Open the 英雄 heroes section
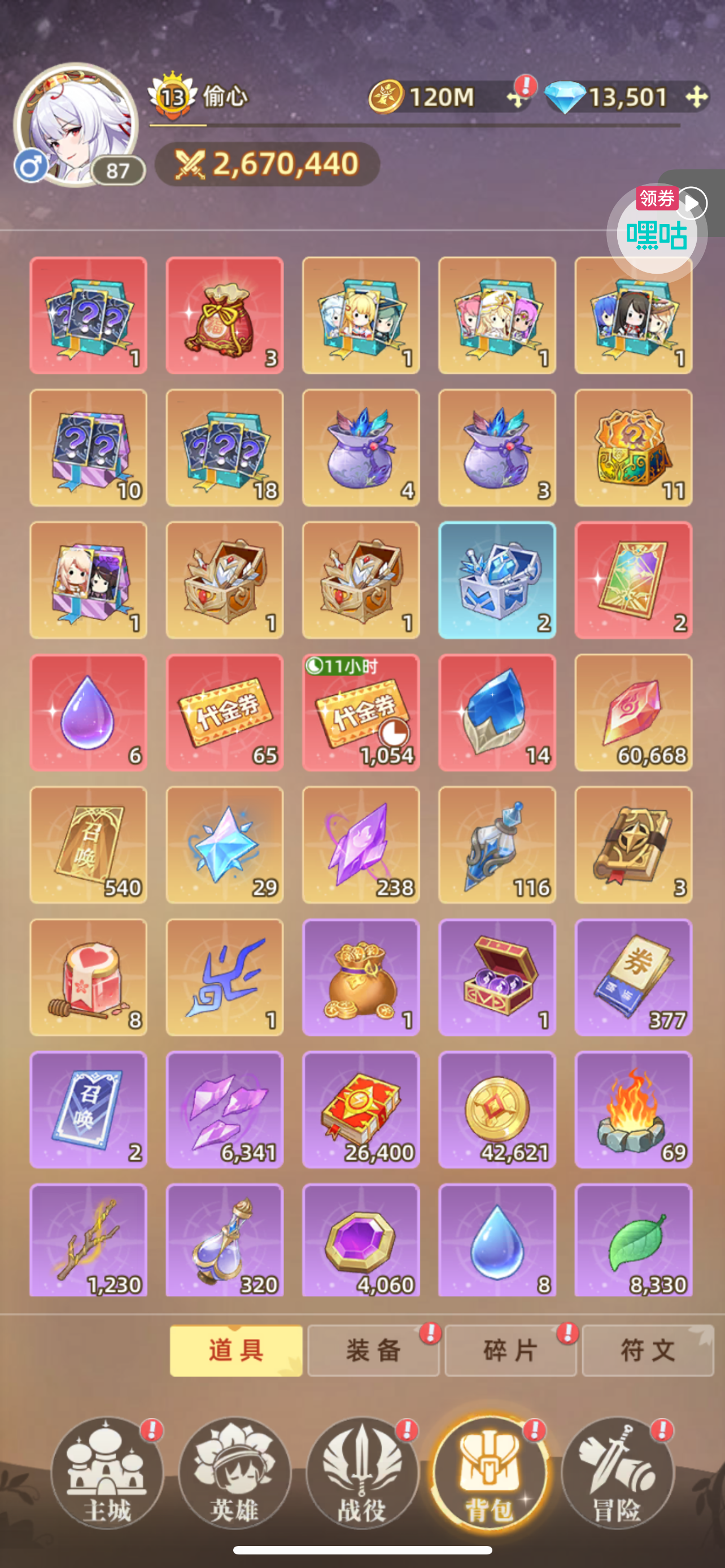The width and height of the screenshot is (725, 1568). click(x=235, y=1474)
